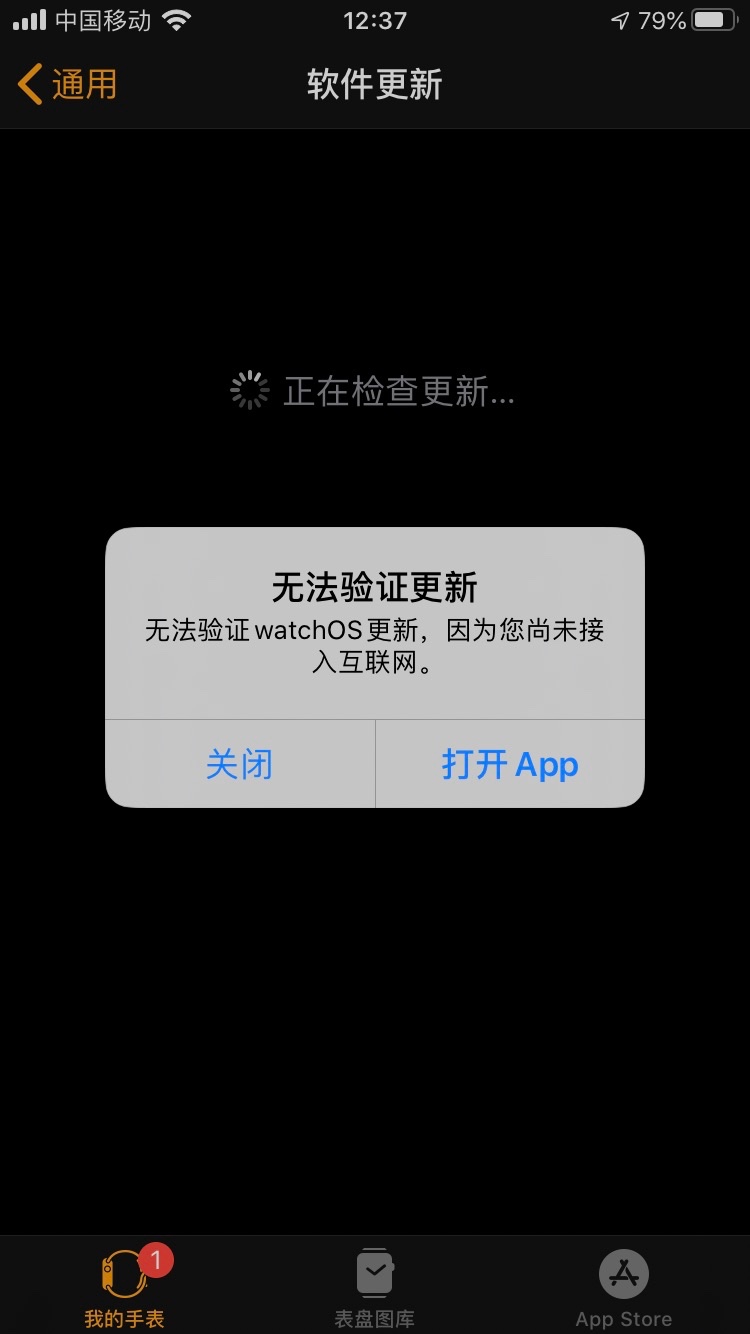Image resolution: width=750 pixels, height=1334 pixels.
Task: Go back to 通用
Action: coord(68,85)
